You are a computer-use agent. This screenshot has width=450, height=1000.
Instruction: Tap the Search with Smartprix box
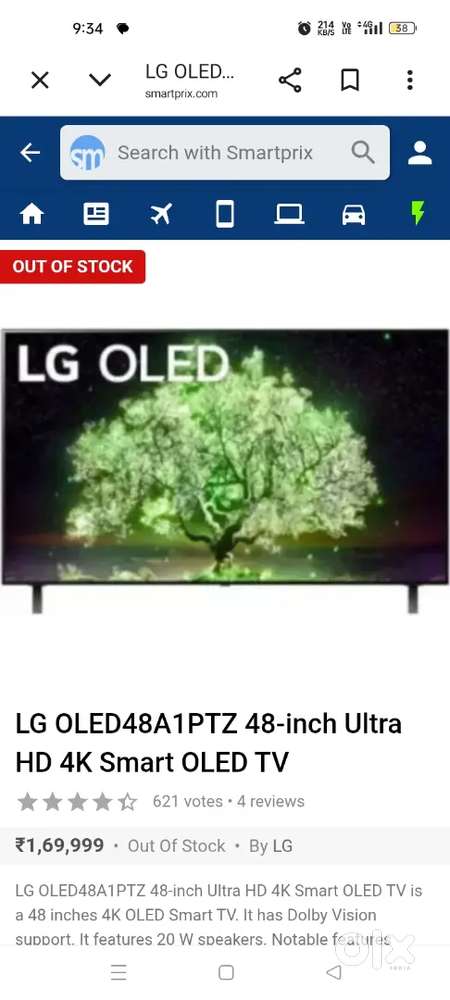(225, 152)
